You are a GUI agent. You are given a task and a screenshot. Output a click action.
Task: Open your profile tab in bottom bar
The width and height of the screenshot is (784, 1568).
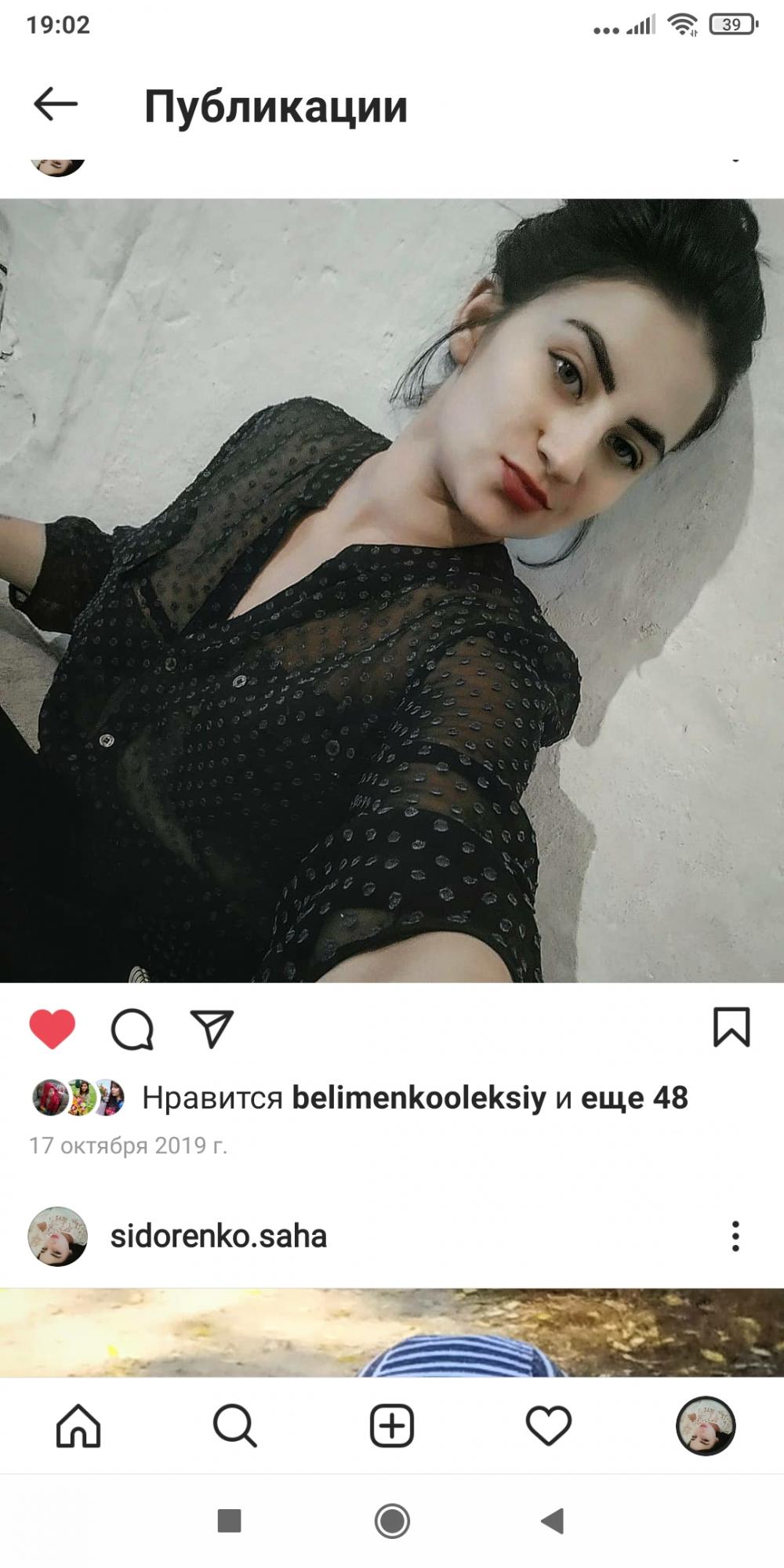click(706, 1425)
